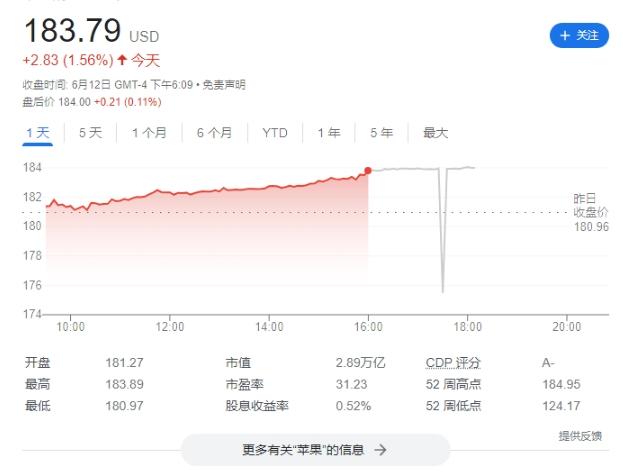The width and height of the screenshot is (623, 475).
Task: Switch to the 5 年 range tab
Action: [381, 132]
